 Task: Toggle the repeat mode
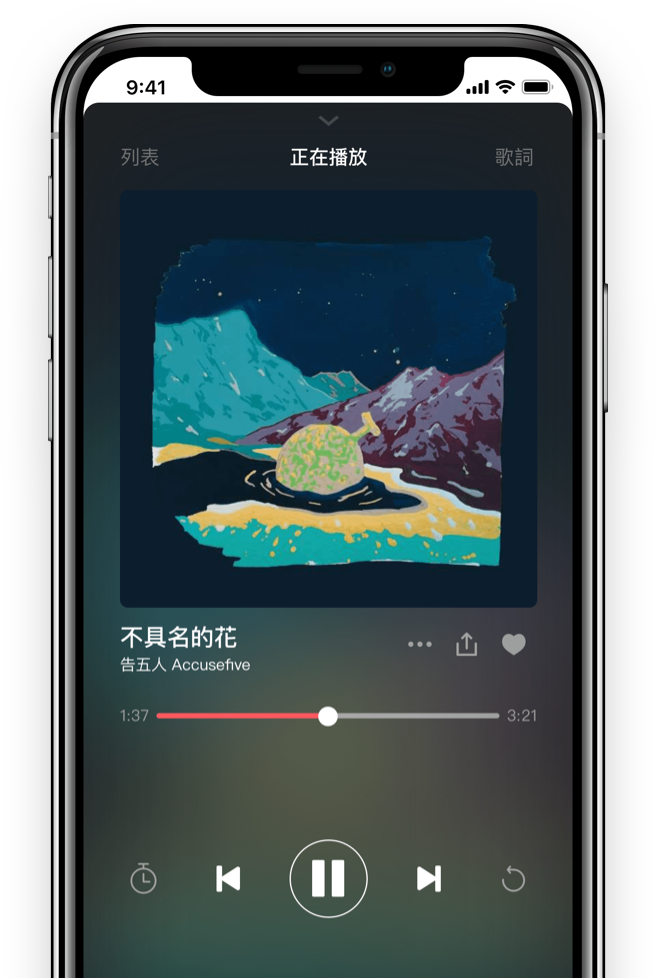point(512,879)
